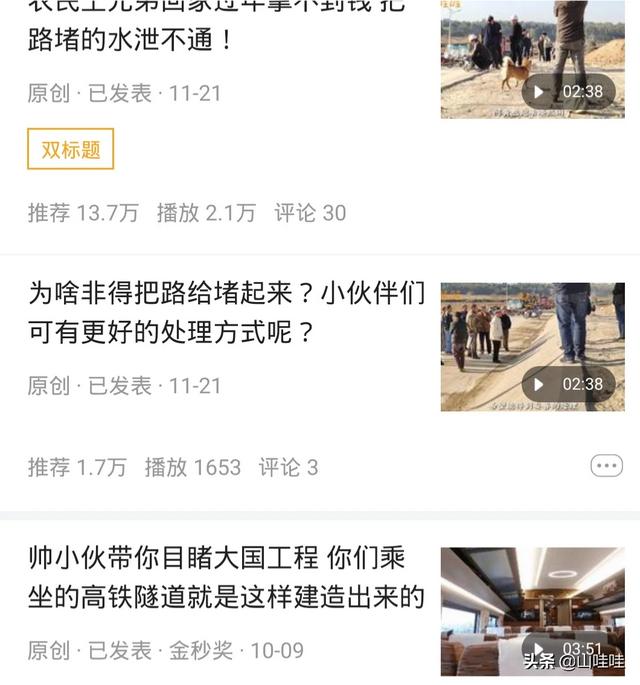Open the overflow menu for 为啥非得把路给堵起来

coord(606,465)
